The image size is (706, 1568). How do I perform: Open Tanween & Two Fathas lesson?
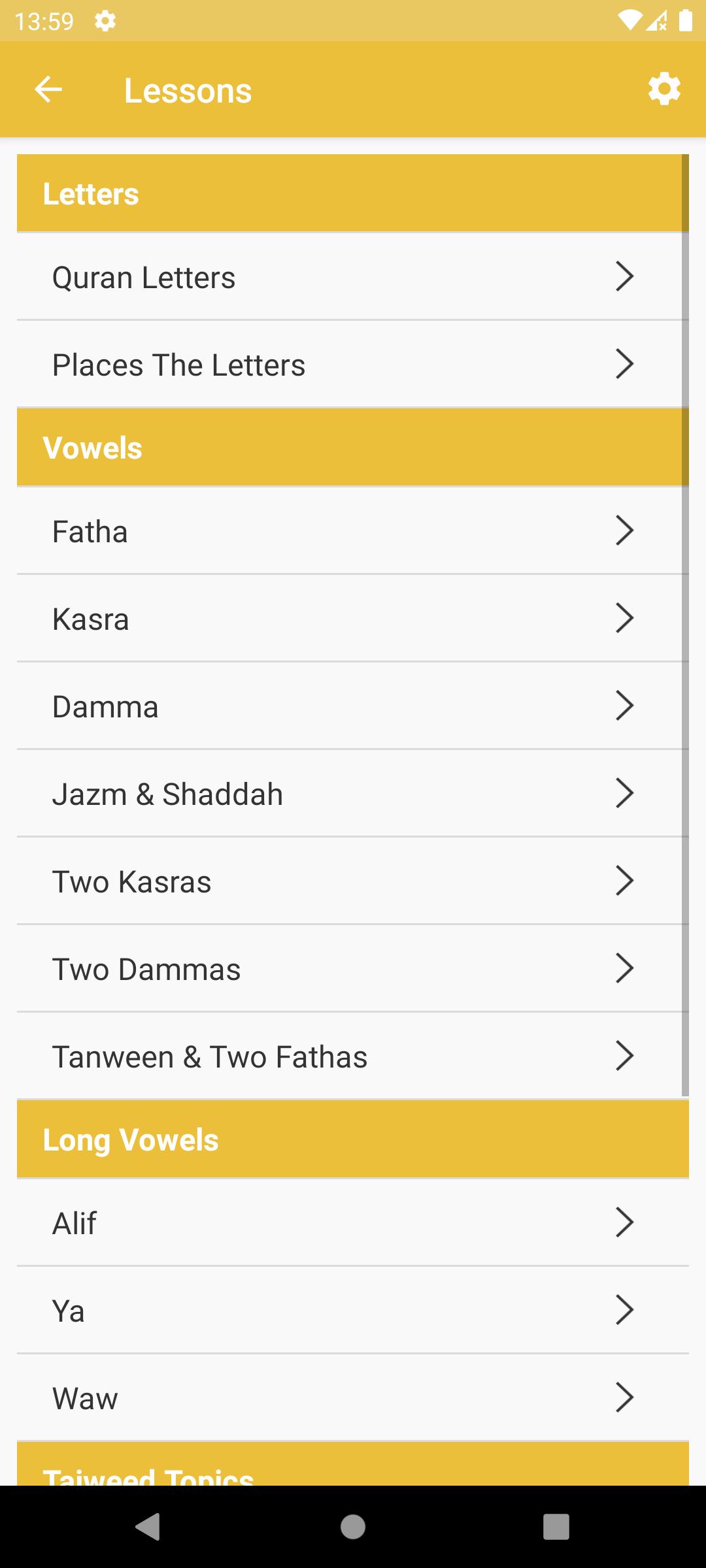click(x=353, y=1056)
